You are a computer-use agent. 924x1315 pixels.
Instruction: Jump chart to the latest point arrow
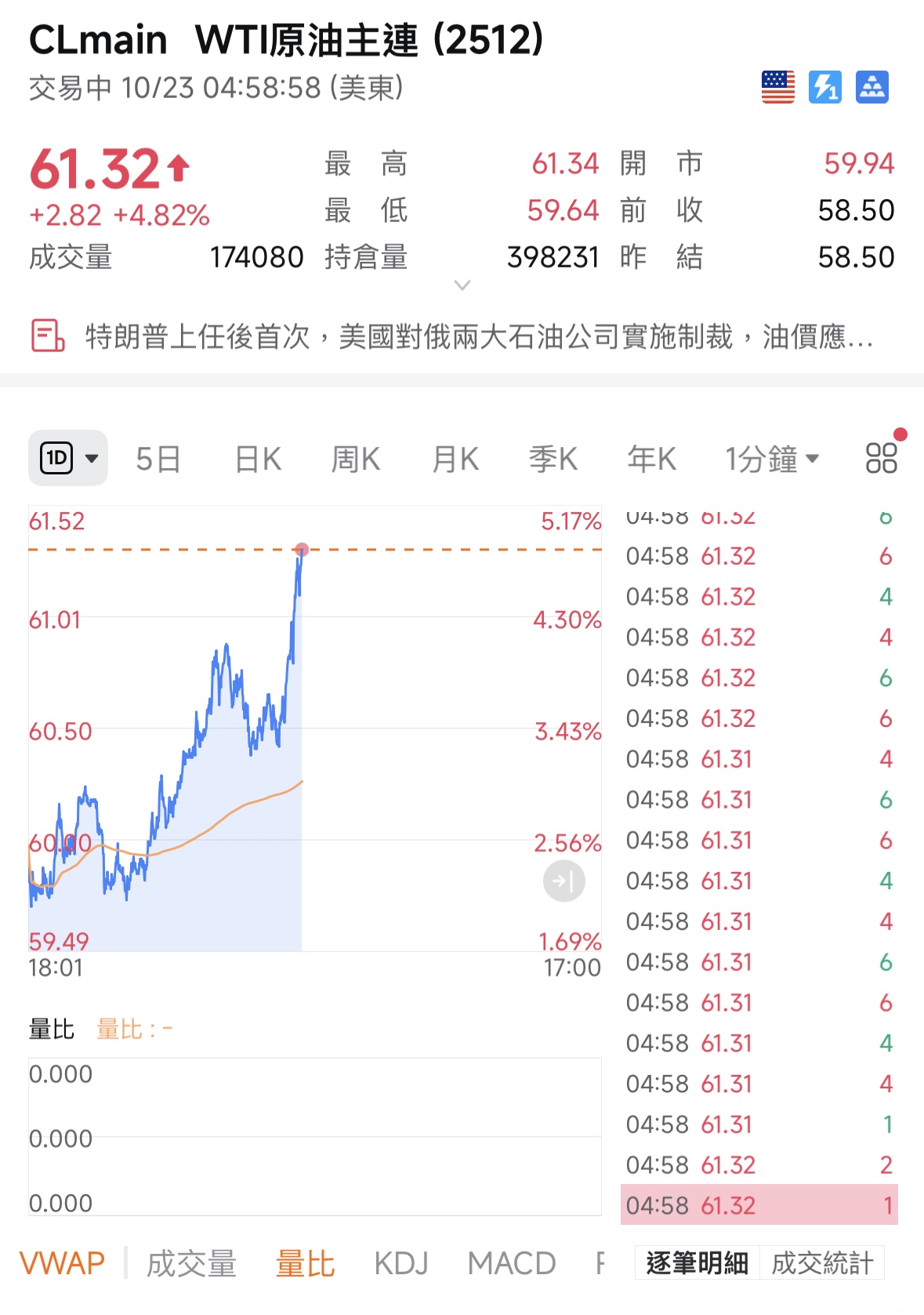[x=564, y=881]
